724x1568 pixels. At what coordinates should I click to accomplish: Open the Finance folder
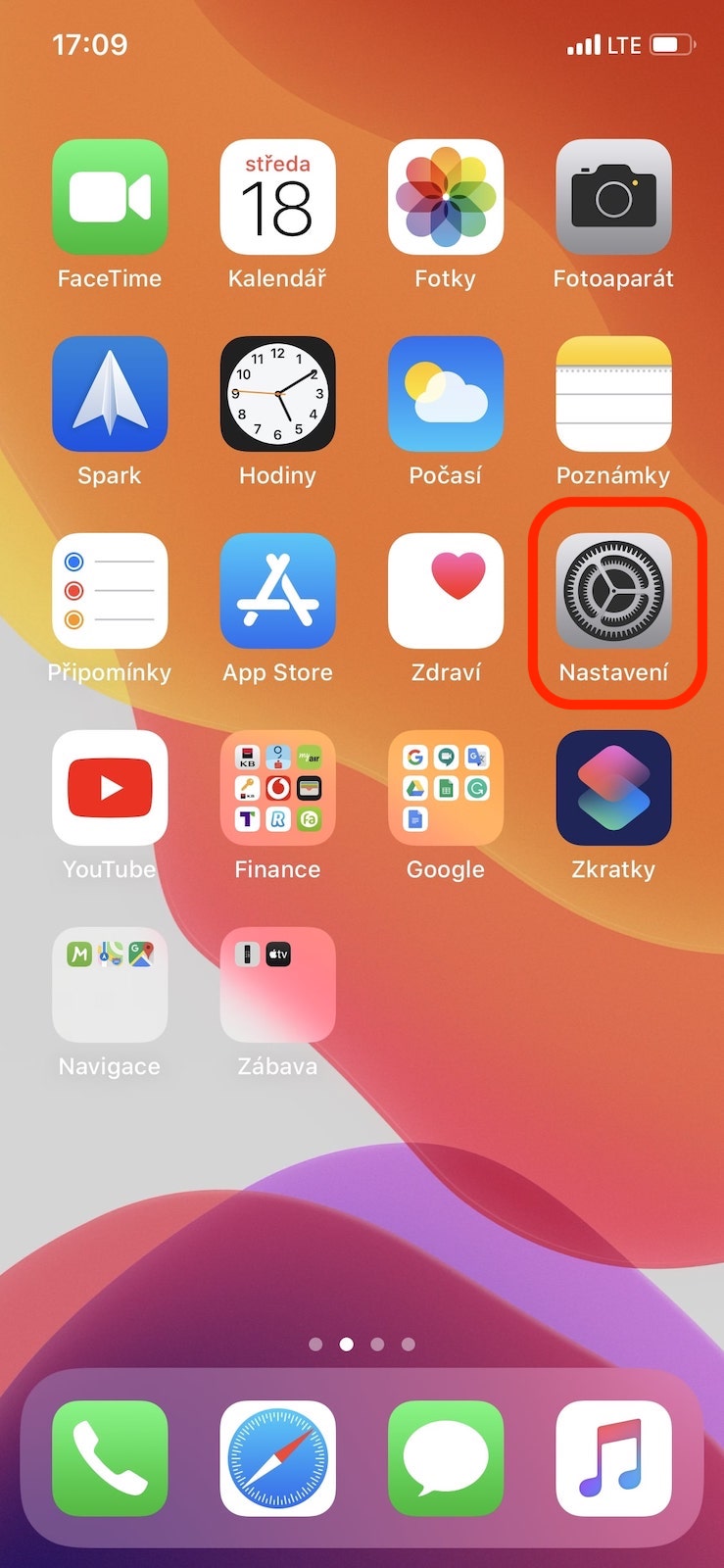tap(277, 788)
